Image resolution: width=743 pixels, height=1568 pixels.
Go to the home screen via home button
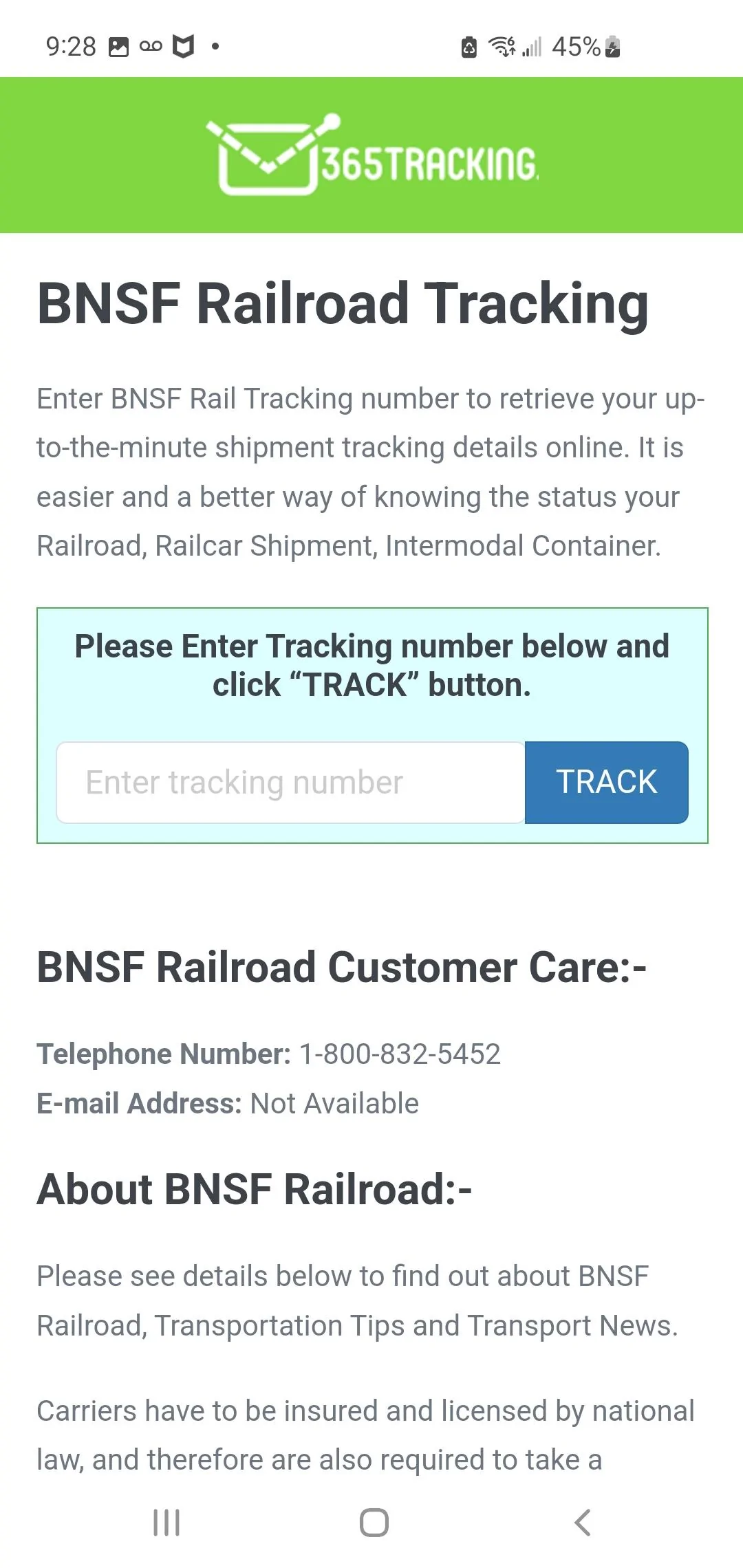pos(374,1523)
